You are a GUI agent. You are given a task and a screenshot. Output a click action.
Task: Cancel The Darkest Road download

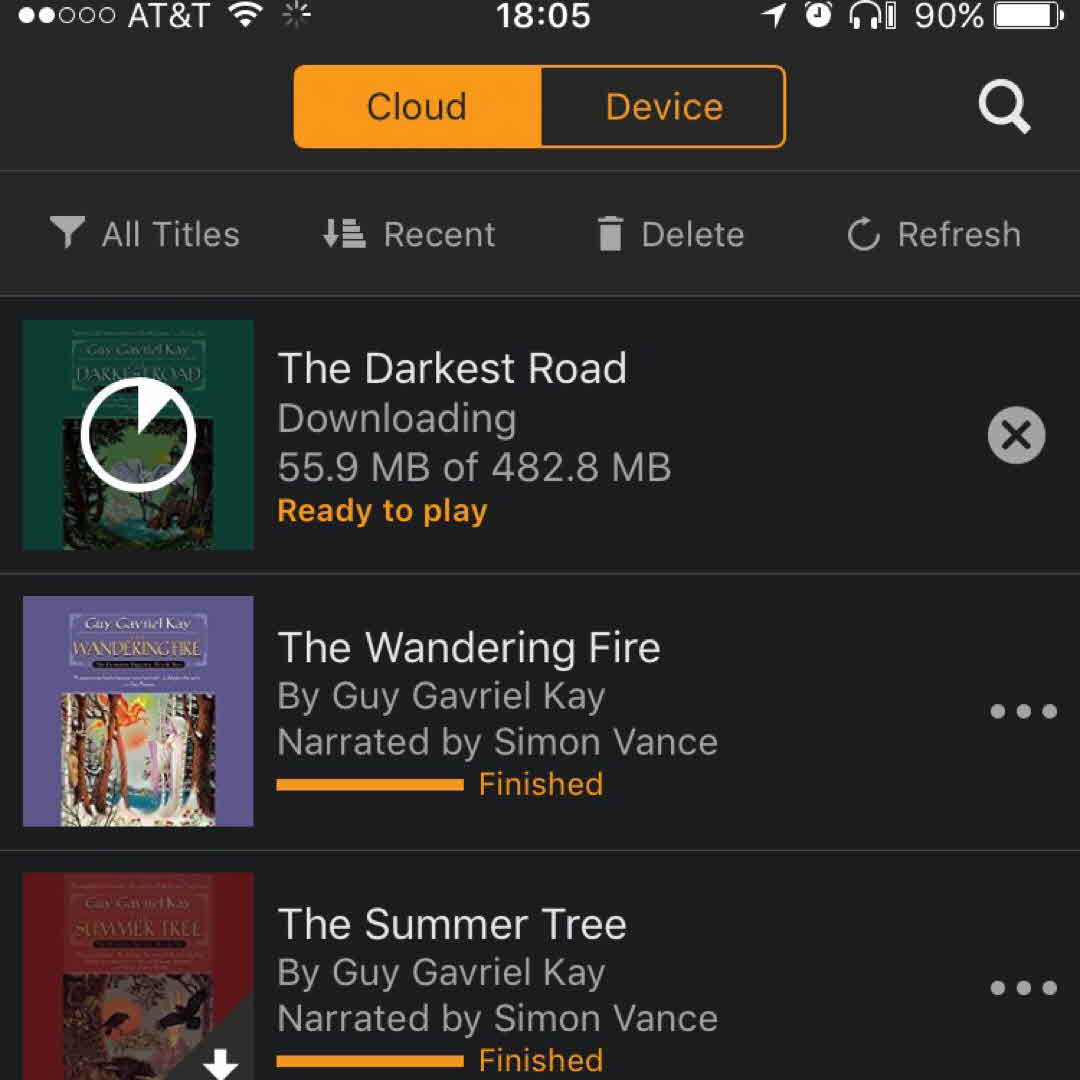[x=1016, y=436]
